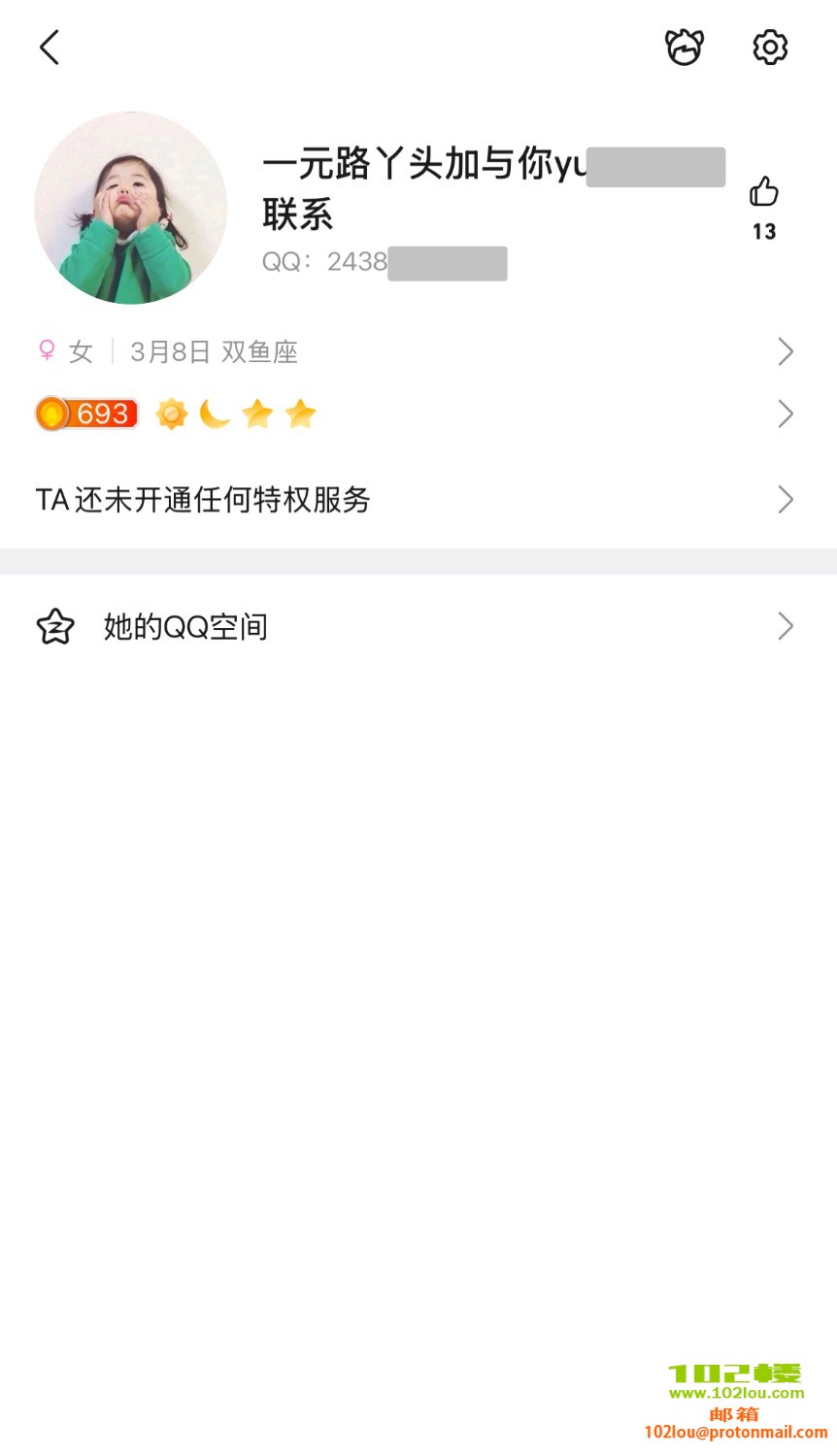Open the settings gear icon
This screenshot has height=1456, width=837.
[x=770, y=47]
